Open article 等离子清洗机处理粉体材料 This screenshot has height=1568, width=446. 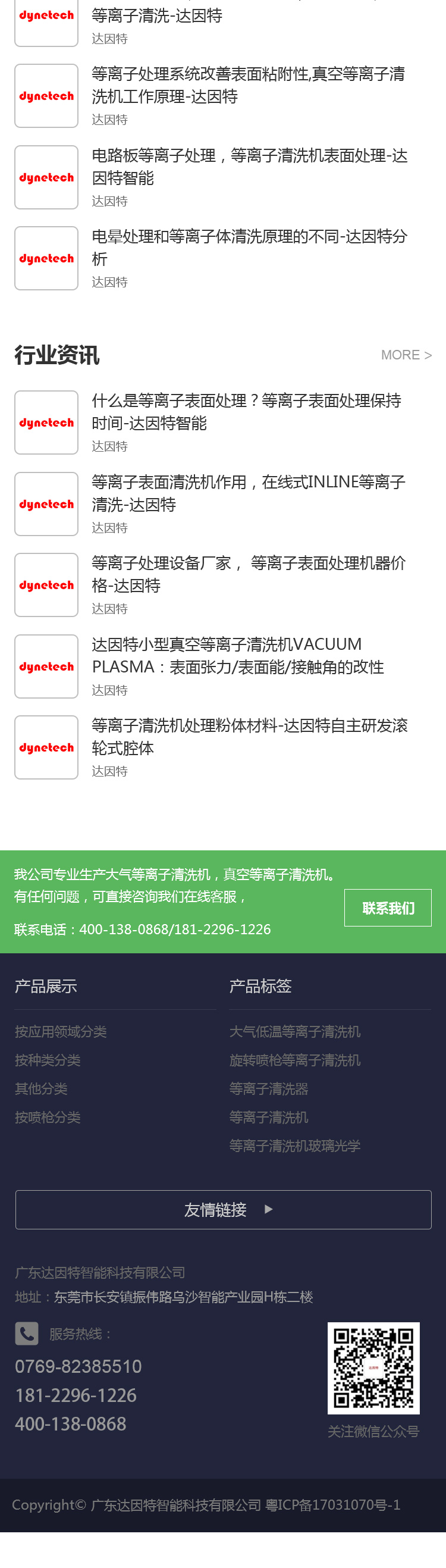tap(250, 737)
